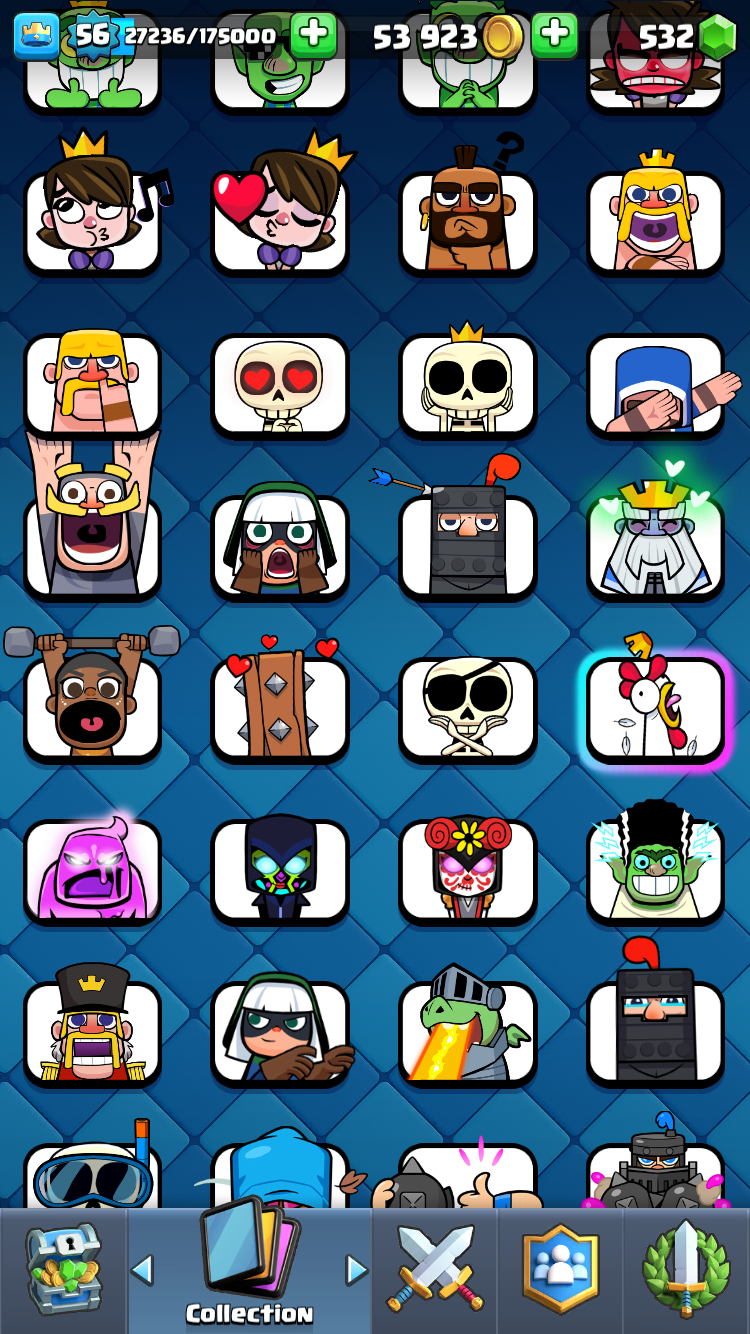Open the Clan social tab
This screenshot has width=750, height=1334.
click(560, 1270)
